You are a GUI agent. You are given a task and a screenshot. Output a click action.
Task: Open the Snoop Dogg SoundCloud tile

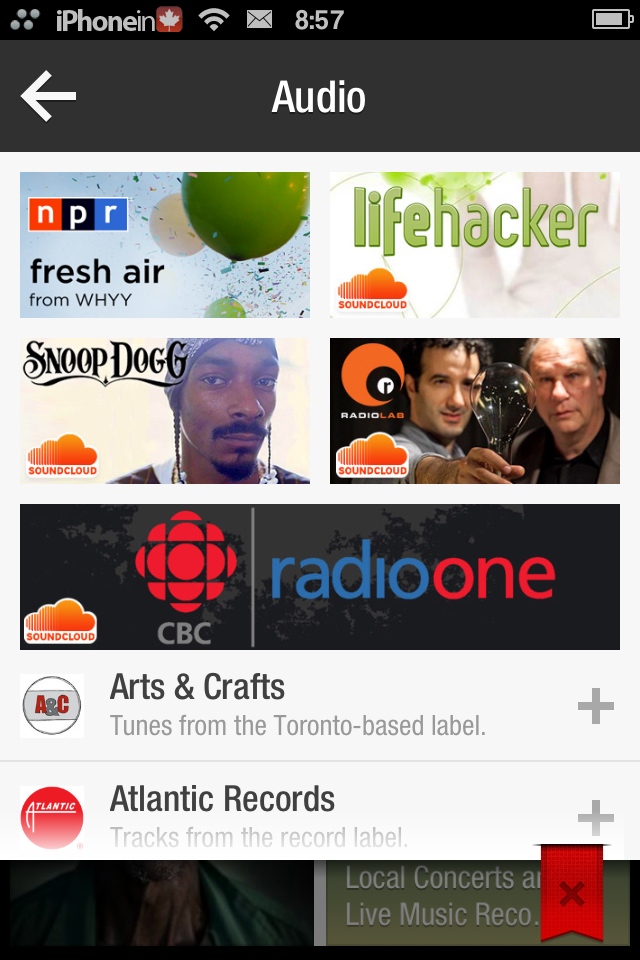[165, 411]
